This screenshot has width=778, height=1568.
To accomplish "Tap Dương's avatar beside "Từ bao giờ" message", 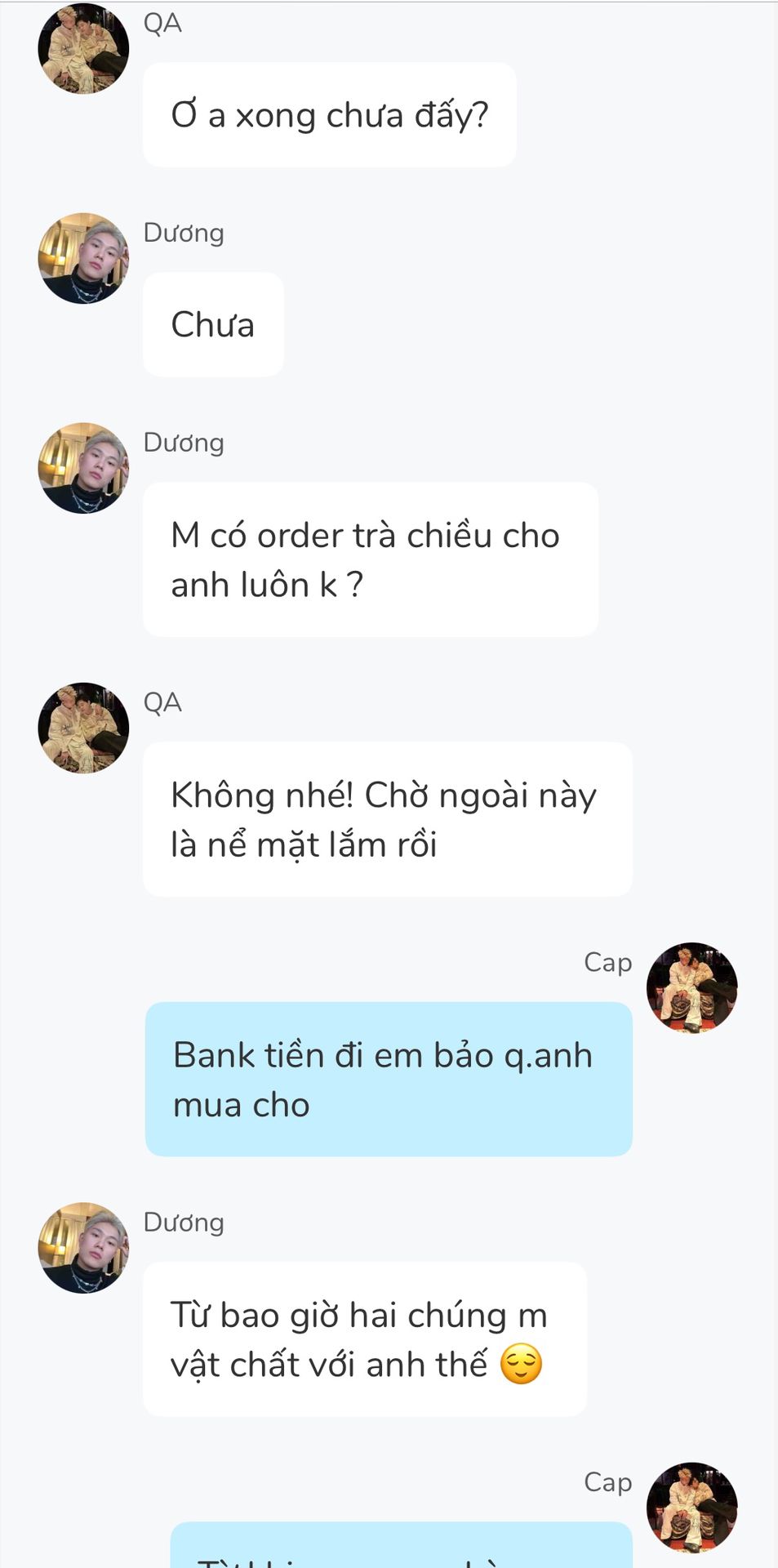I will coord(83,1247).
